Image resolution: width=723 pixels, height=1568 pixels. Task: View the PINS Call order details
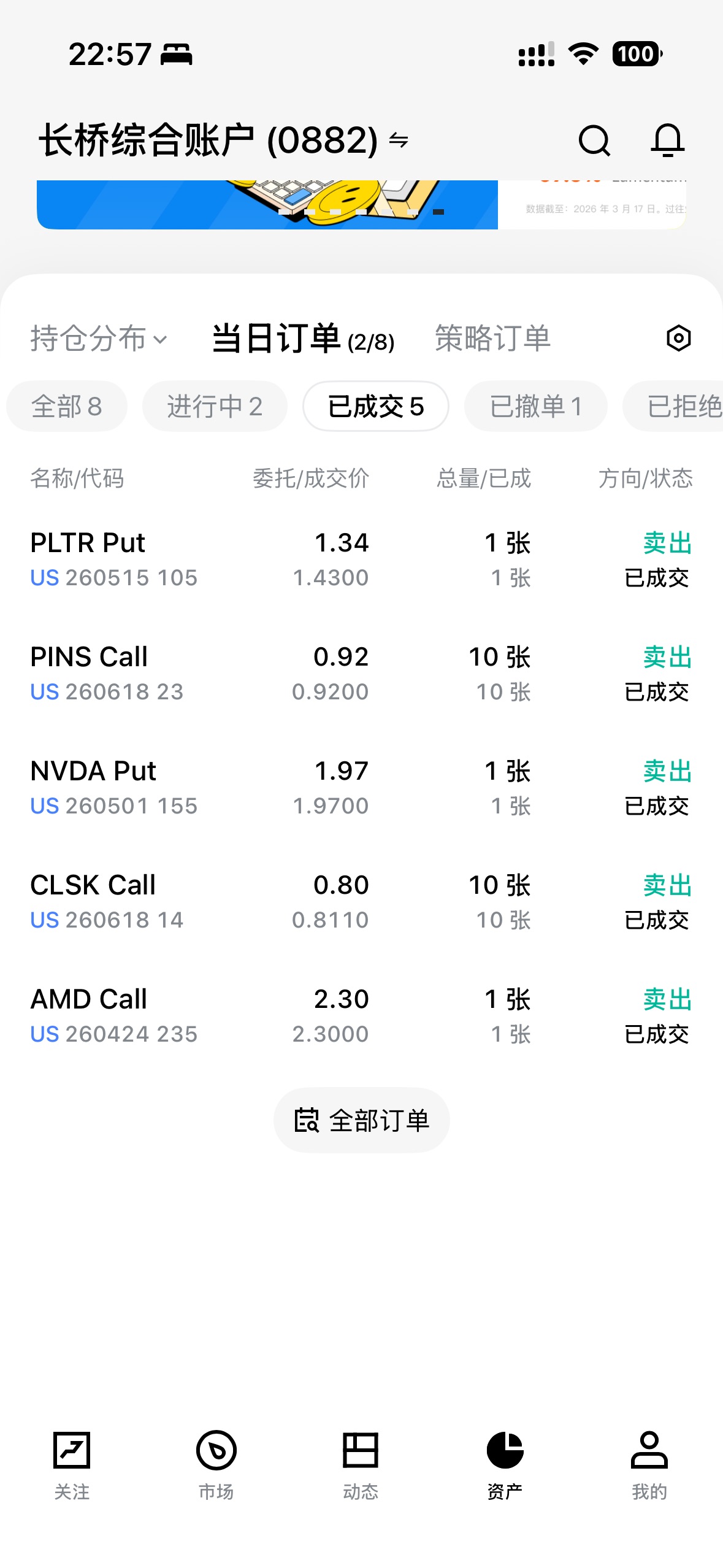[361, 674]
